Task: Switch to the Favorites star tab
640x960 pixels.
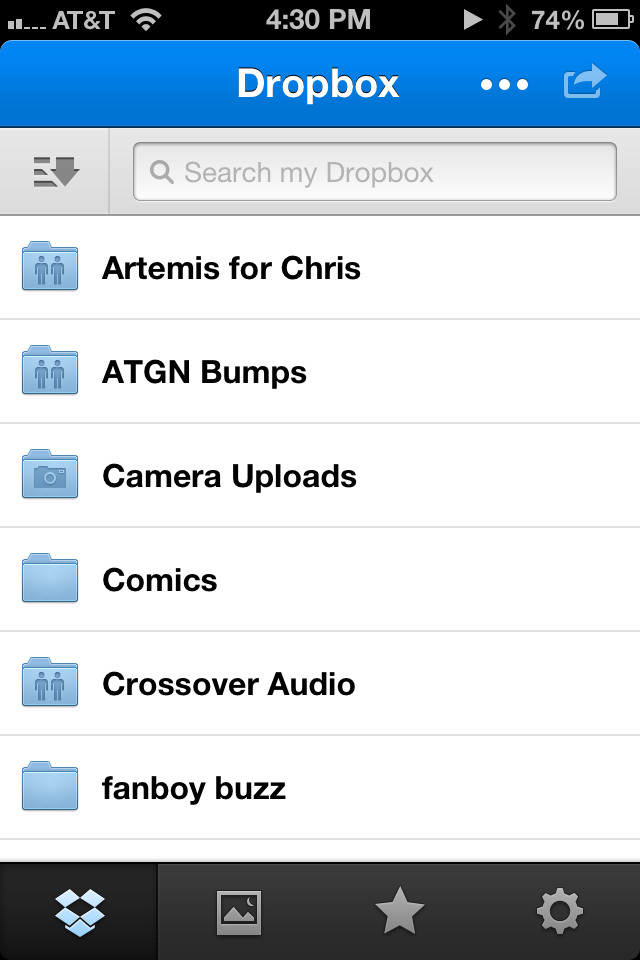Action: click(x=399, y=912)
